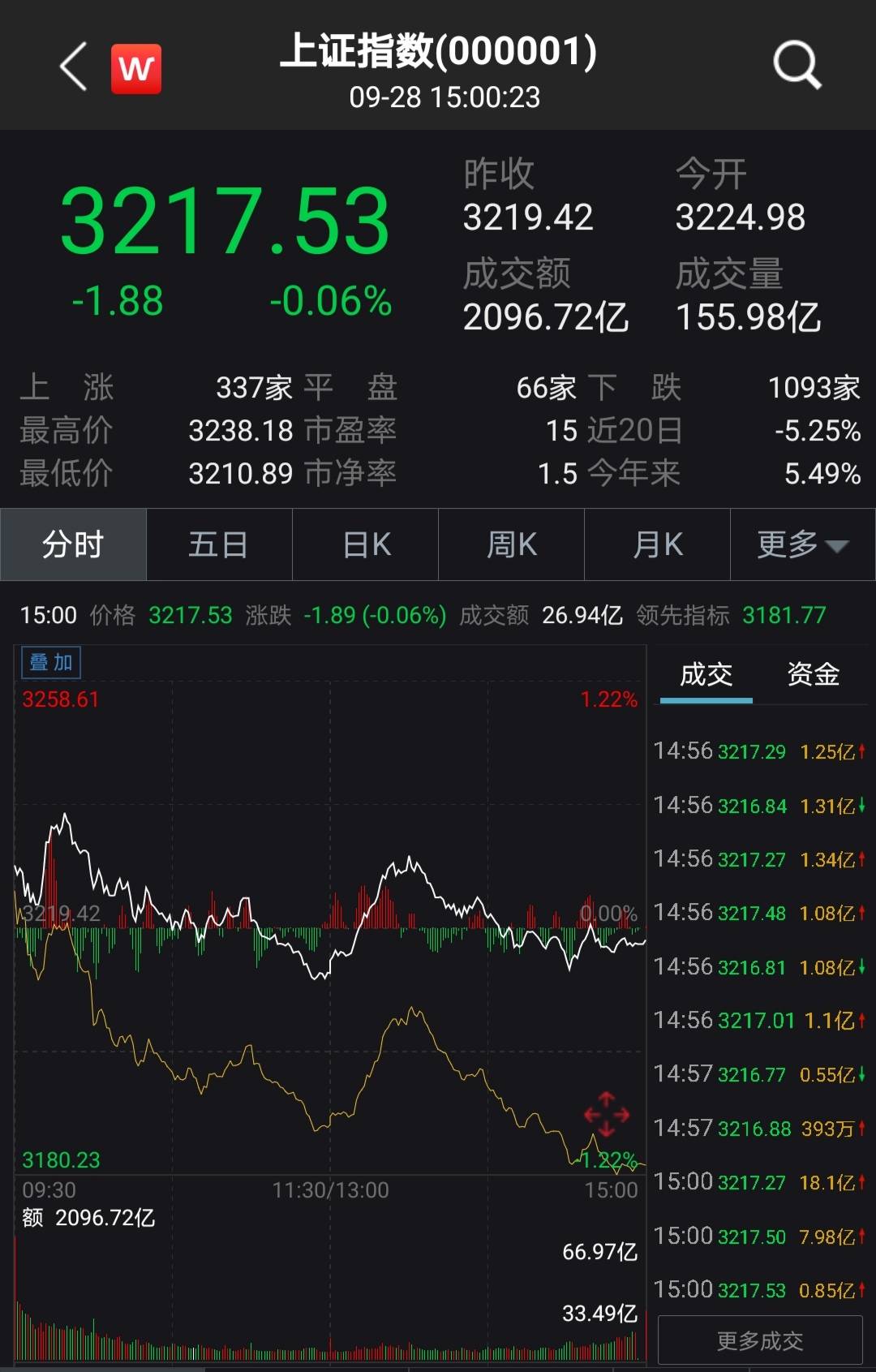Switch to the 五日 tab
The image size is (876, 1372).
219,544
